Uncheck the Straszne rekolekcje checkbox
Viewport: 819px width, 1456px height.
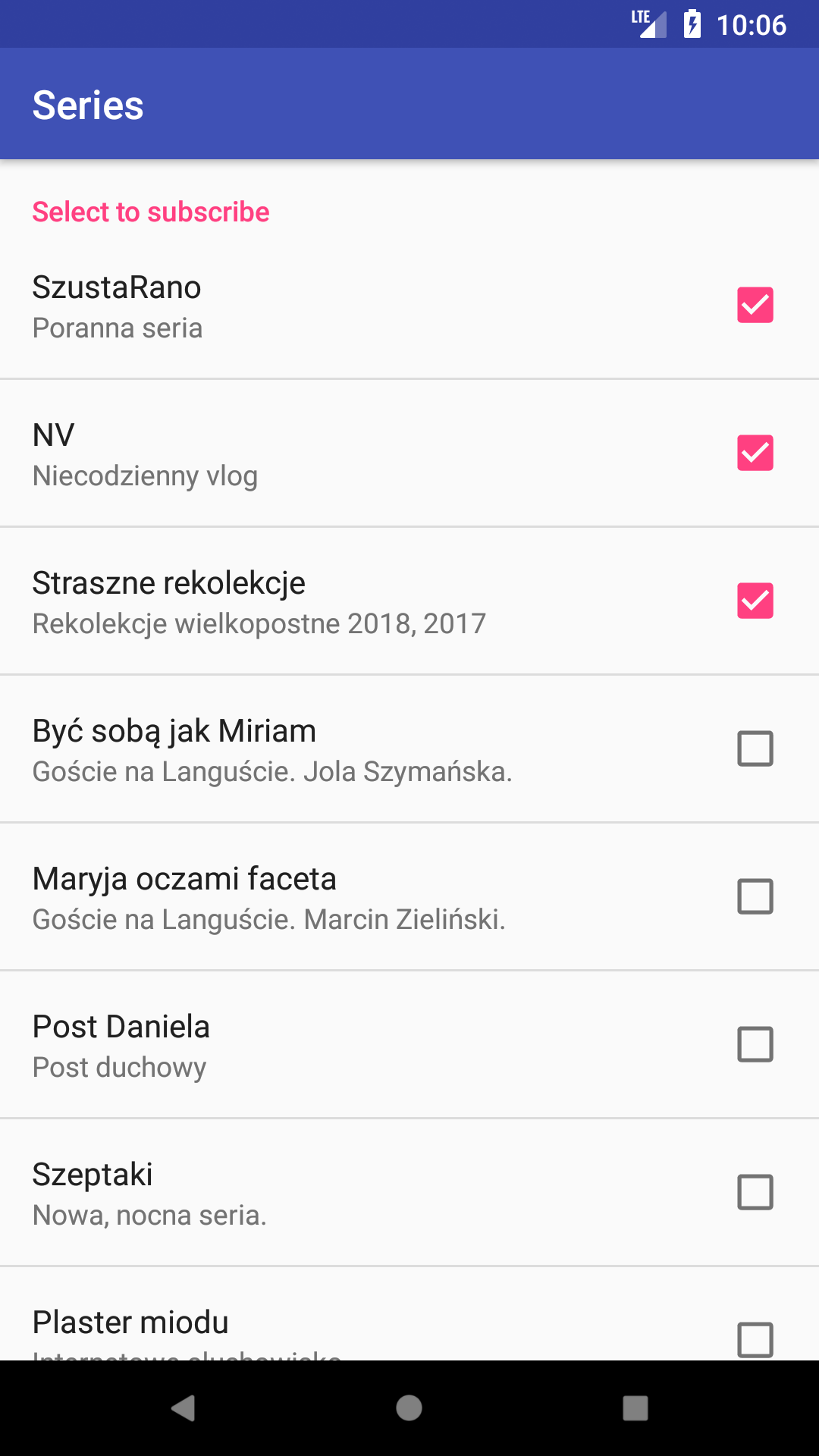click(755, 601)
